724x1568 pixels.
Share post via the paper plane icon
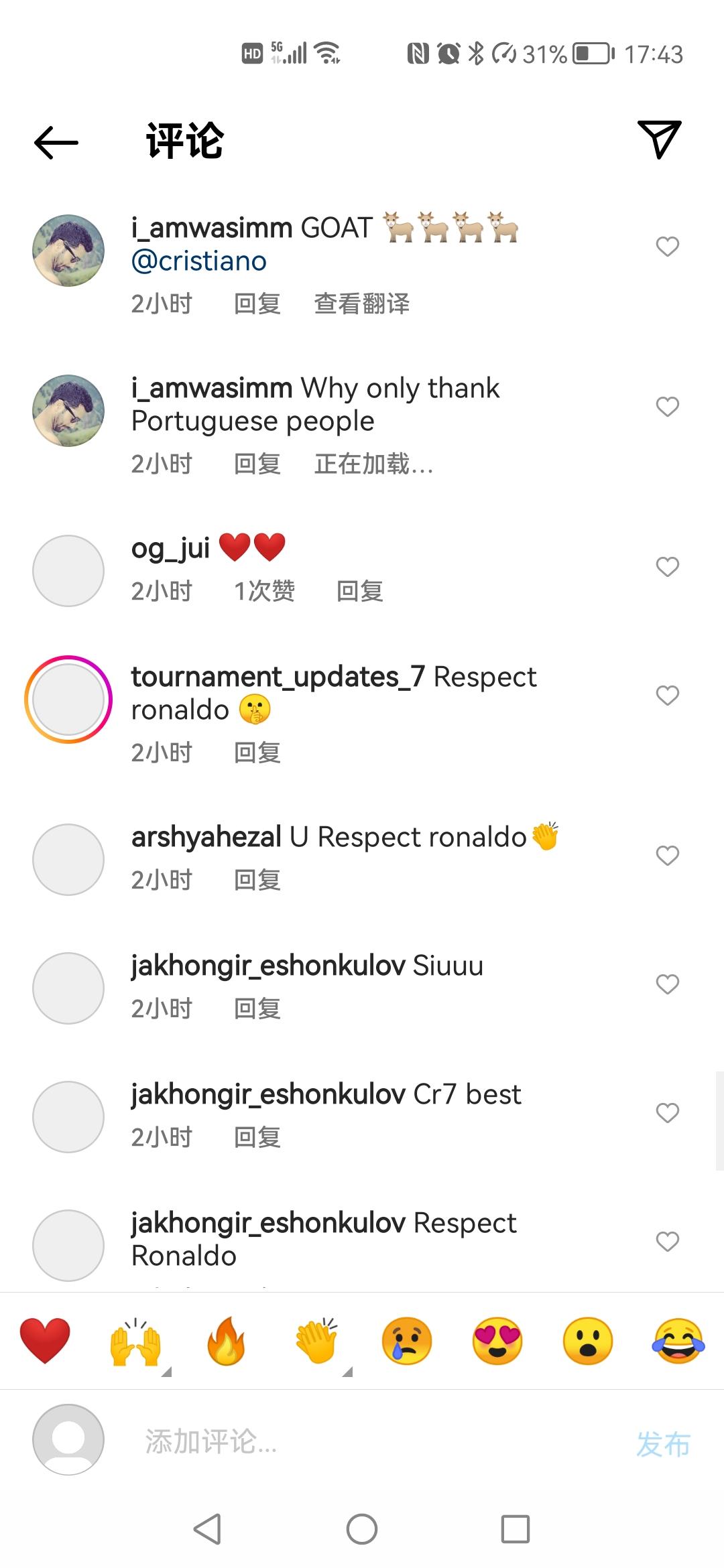coord(659,139)
